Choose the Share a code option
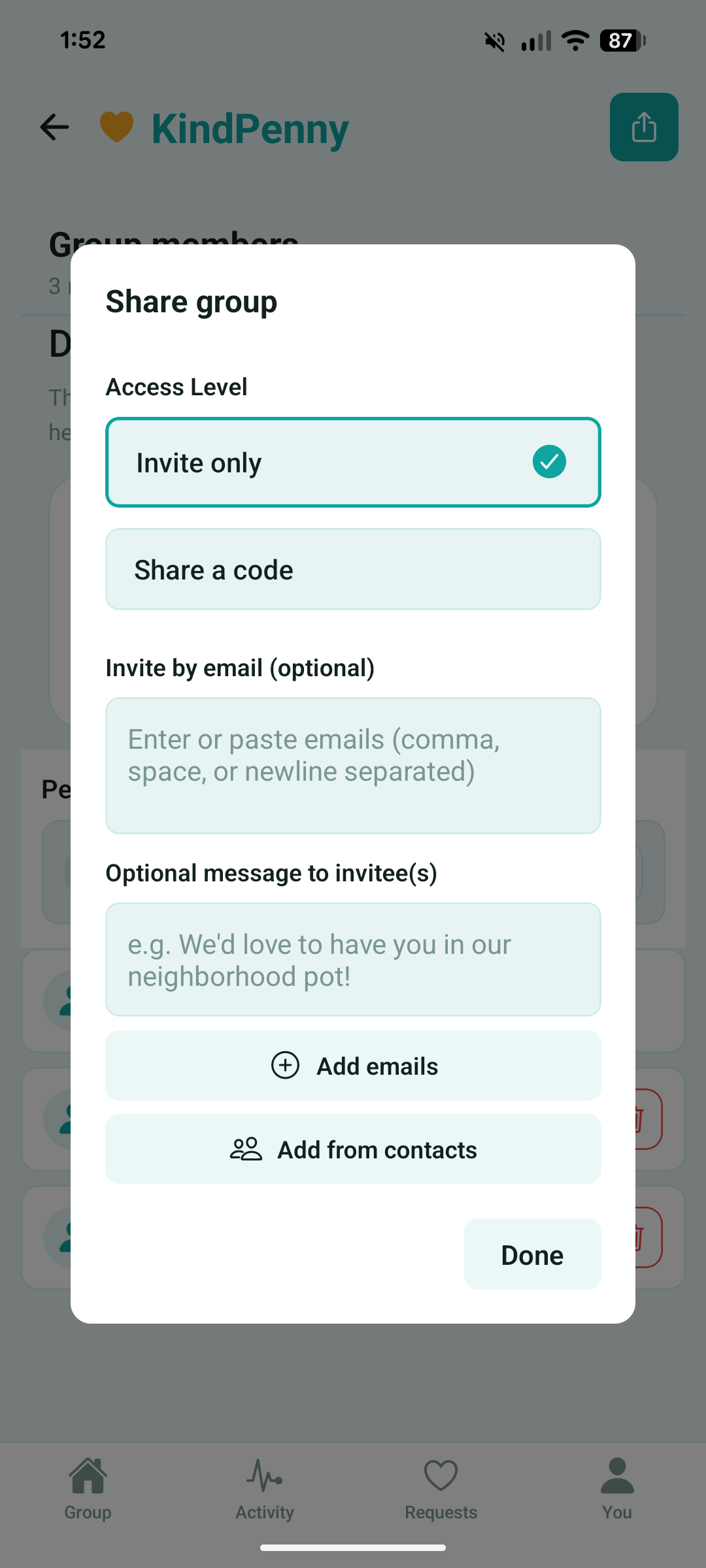The image size is (706, 1568). [353, 570]
